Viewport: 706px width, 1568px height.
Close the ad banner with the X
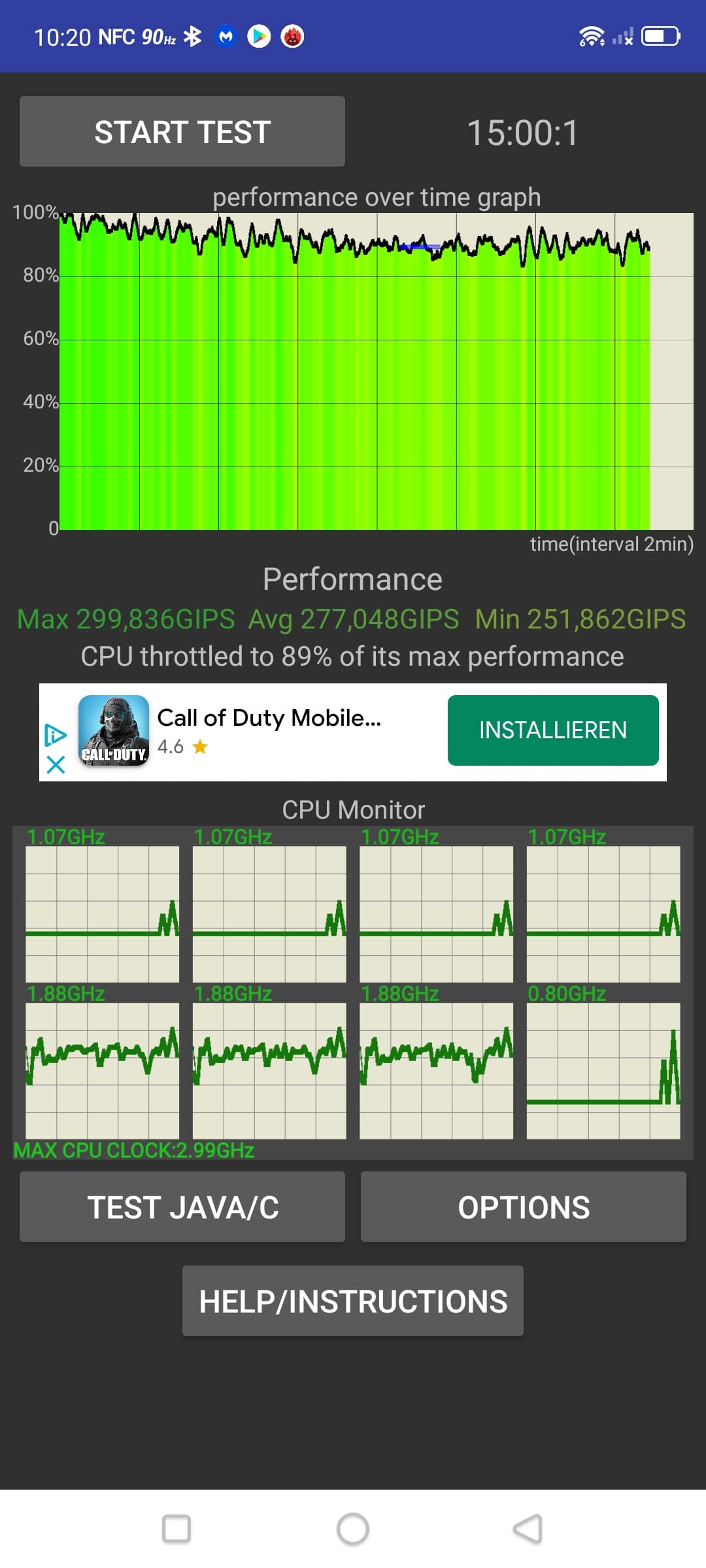[x=56, y=764]
